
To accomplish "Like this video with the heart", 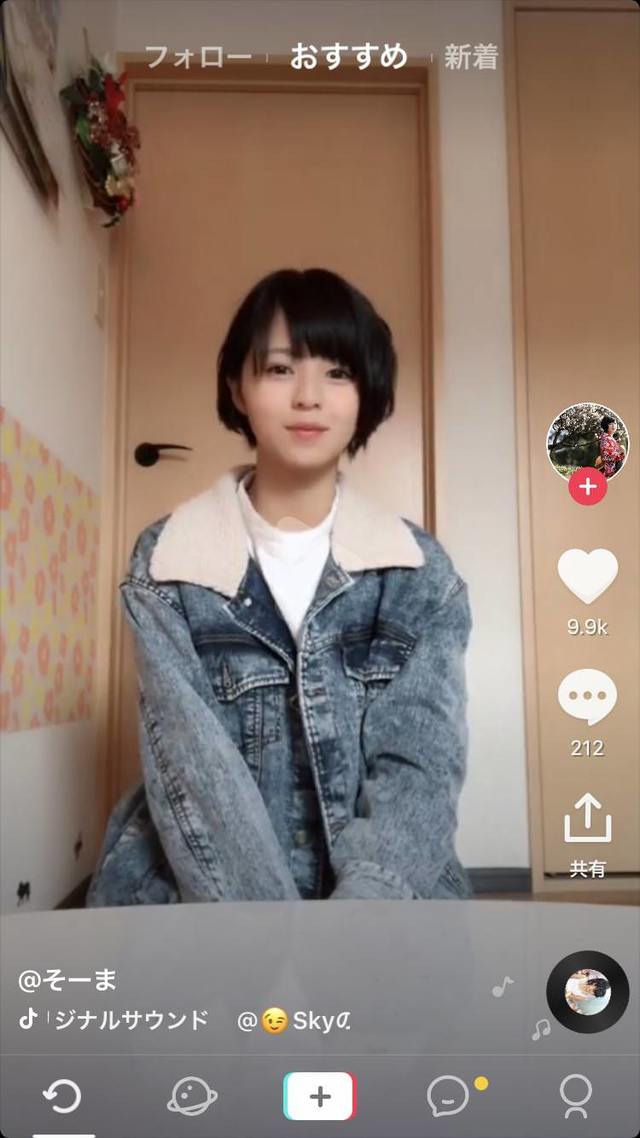I will tap(588, 576).
